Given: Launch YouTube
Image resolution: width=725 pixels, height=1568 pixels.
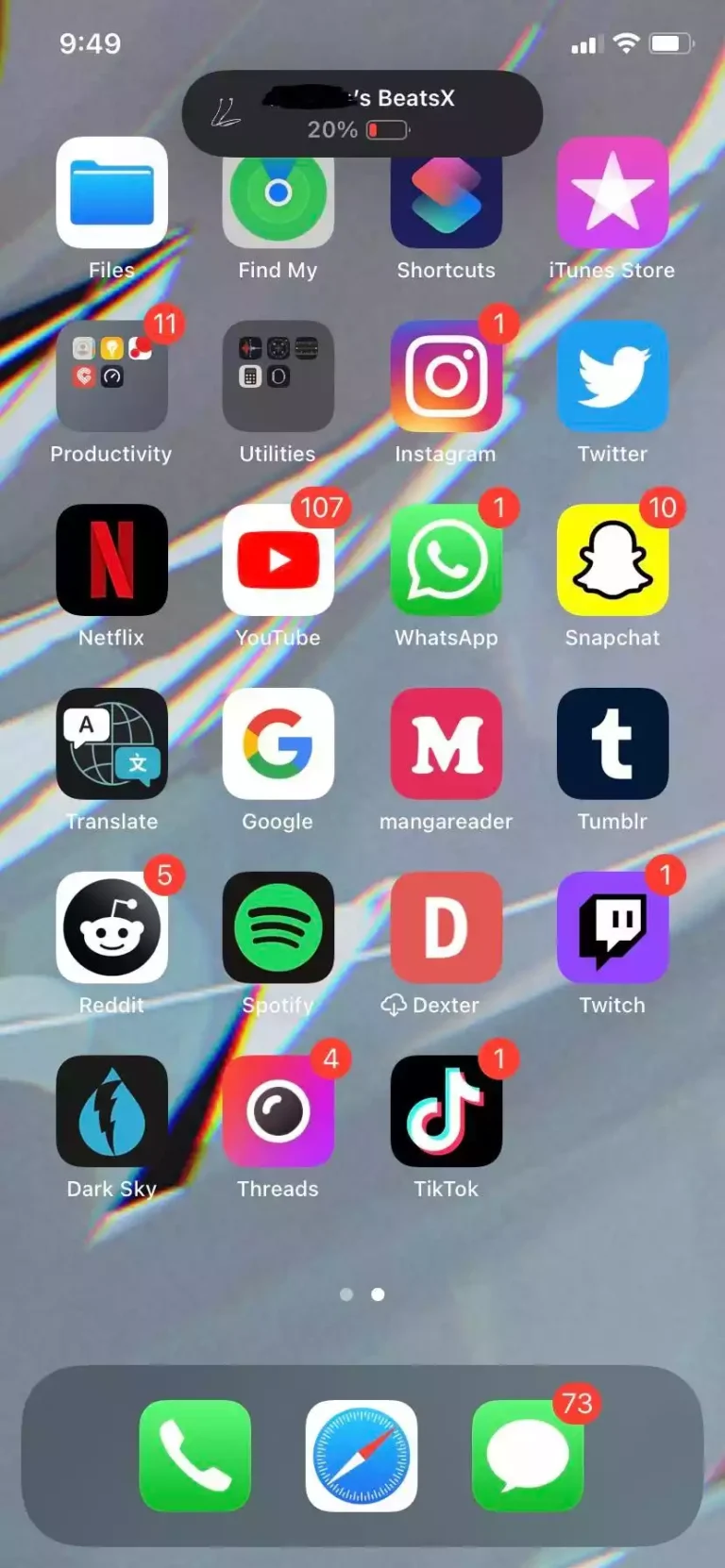Looking at the screenshot, I should (x=278, y=560).
